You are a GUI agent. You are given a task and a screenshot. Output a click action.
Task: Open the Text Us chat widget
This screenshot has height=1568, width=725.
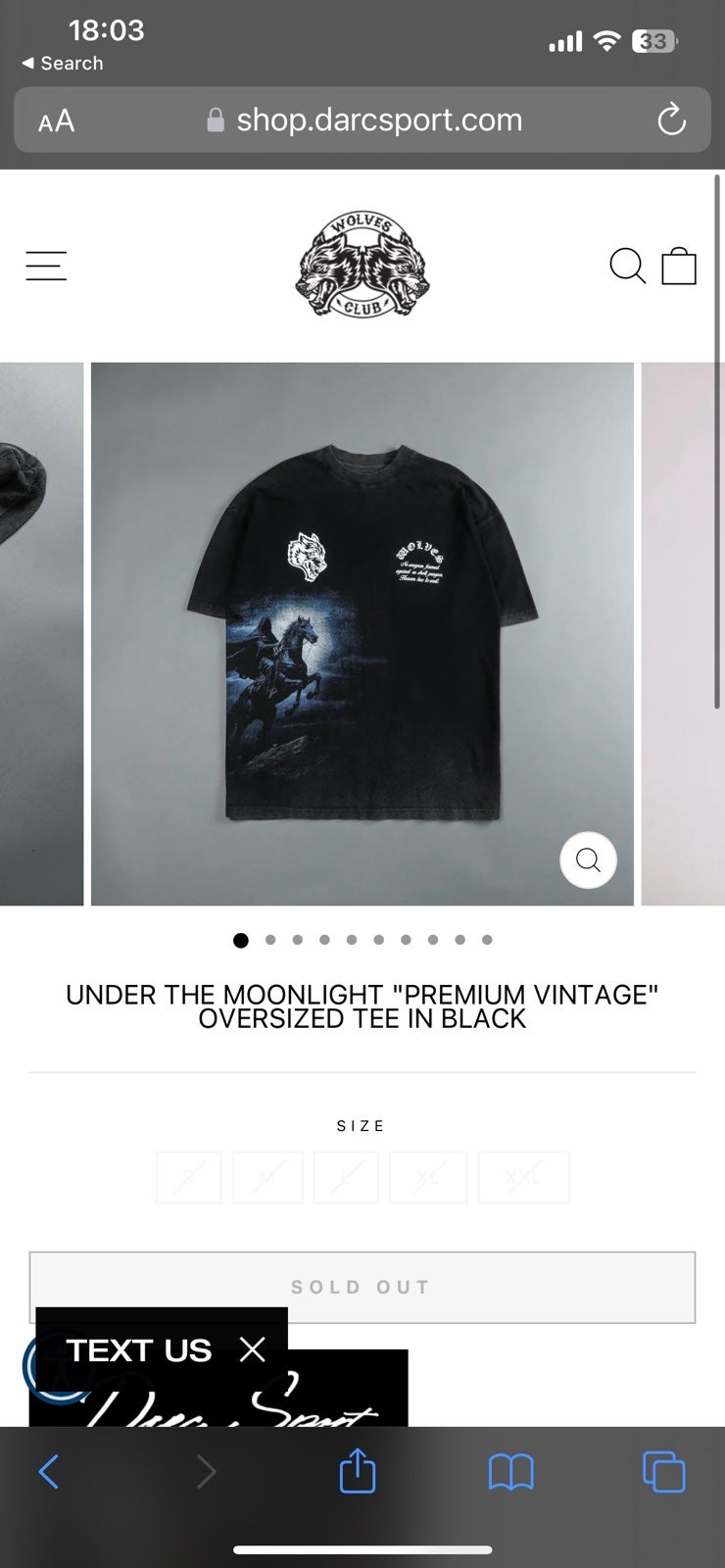(139, 1350)
